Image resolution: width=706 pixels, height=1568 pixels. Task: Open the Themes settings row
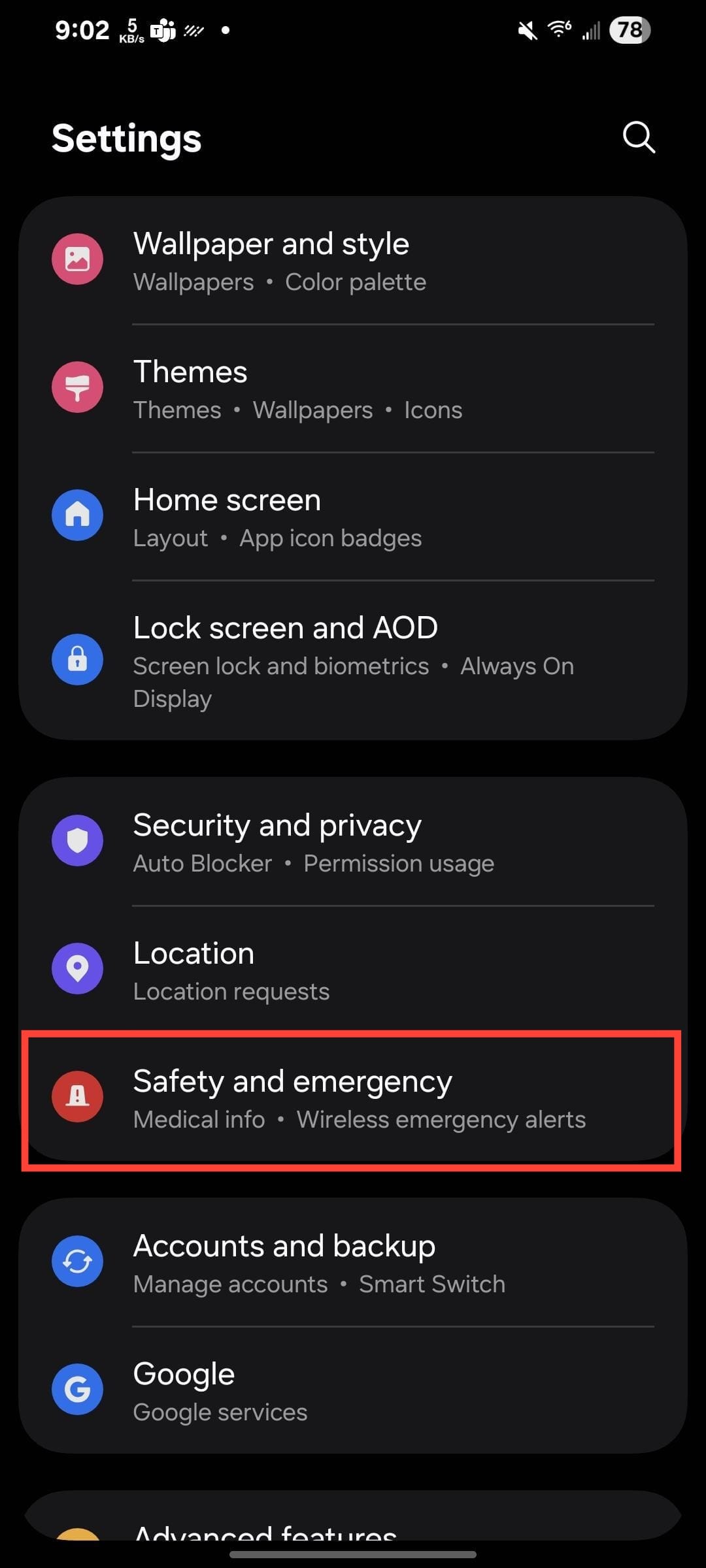pyautogui.click(x=353, y=389)
